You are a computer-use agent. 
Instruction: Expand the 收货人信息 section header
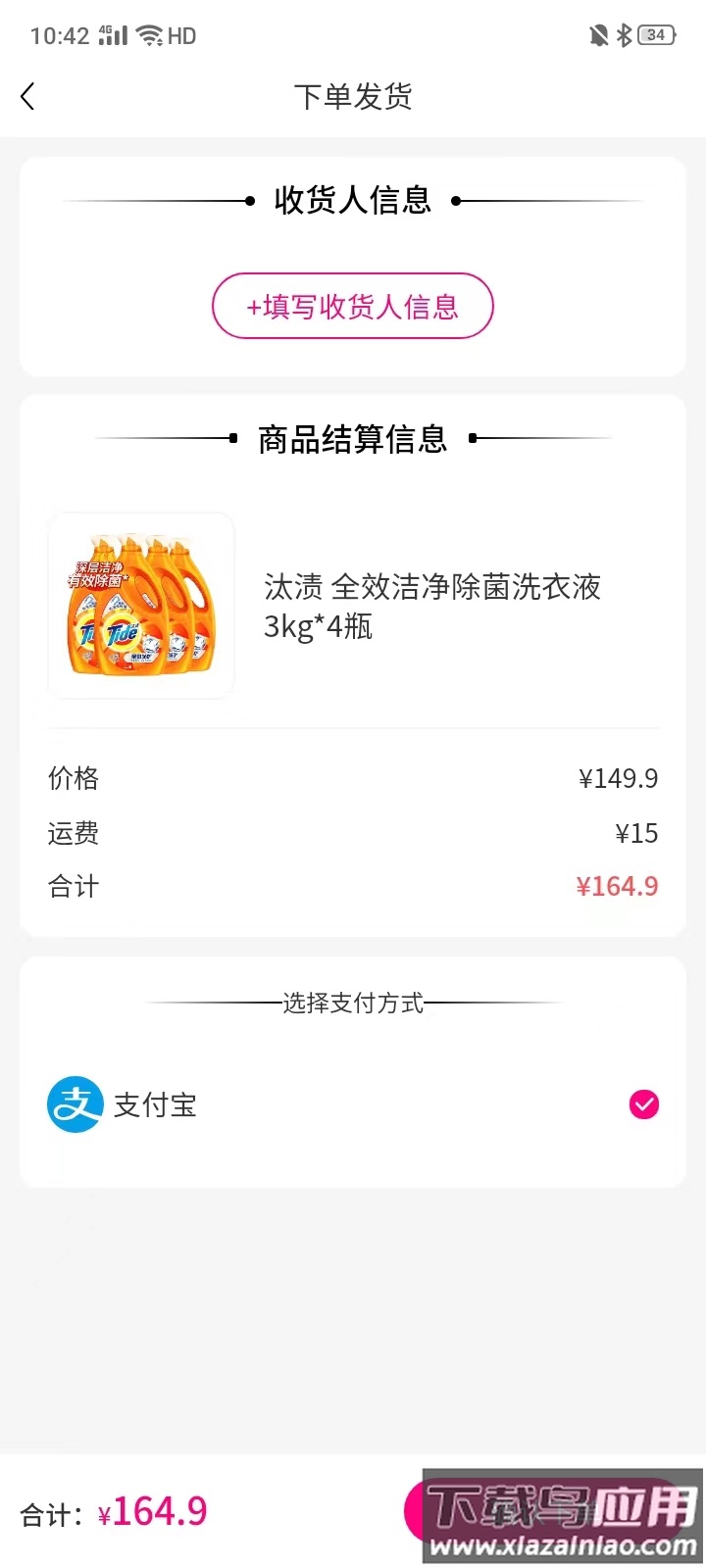pos(353,200)
